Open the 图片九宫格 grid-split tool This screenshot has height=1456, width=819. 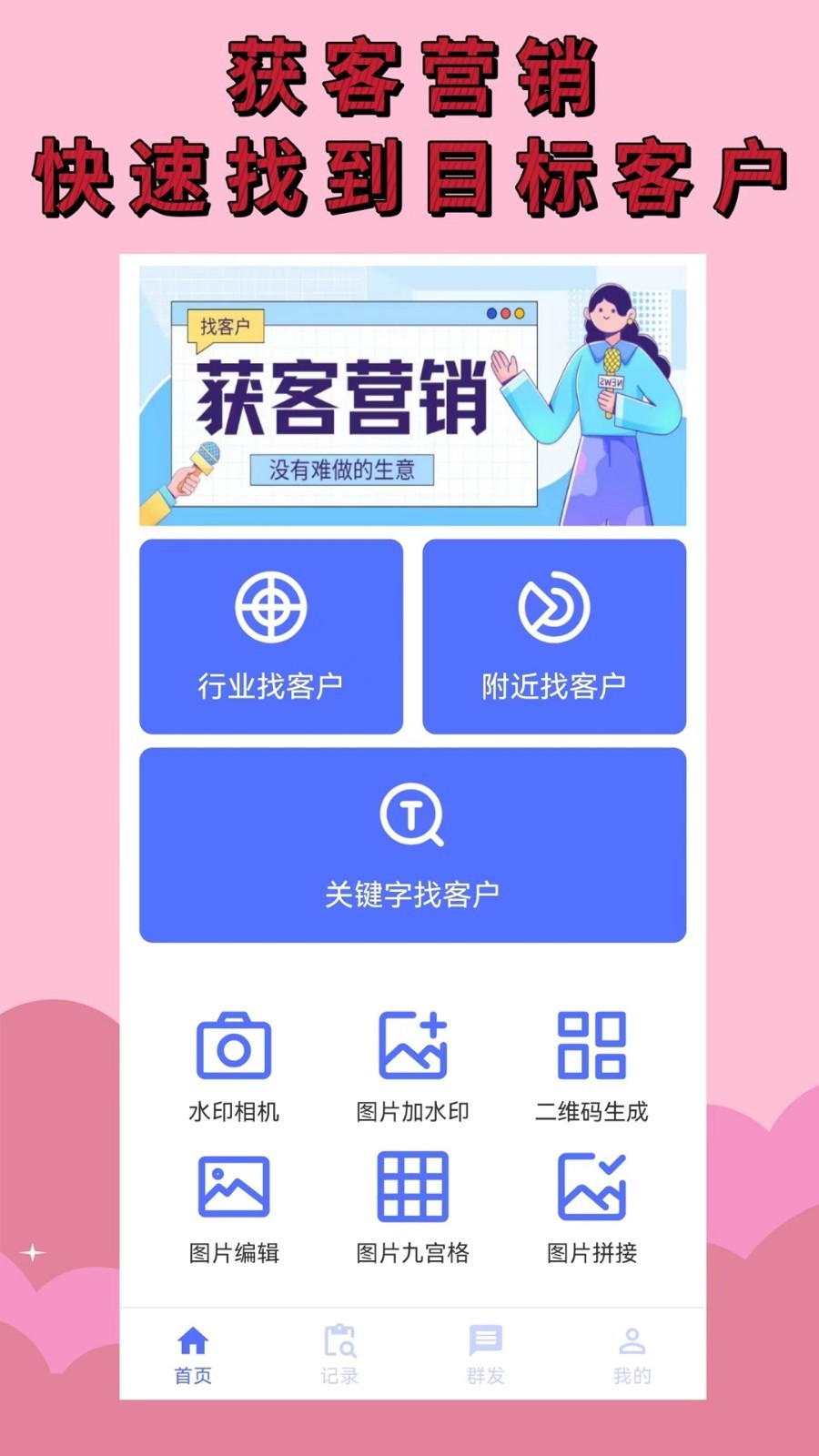tap(411, 1188)
